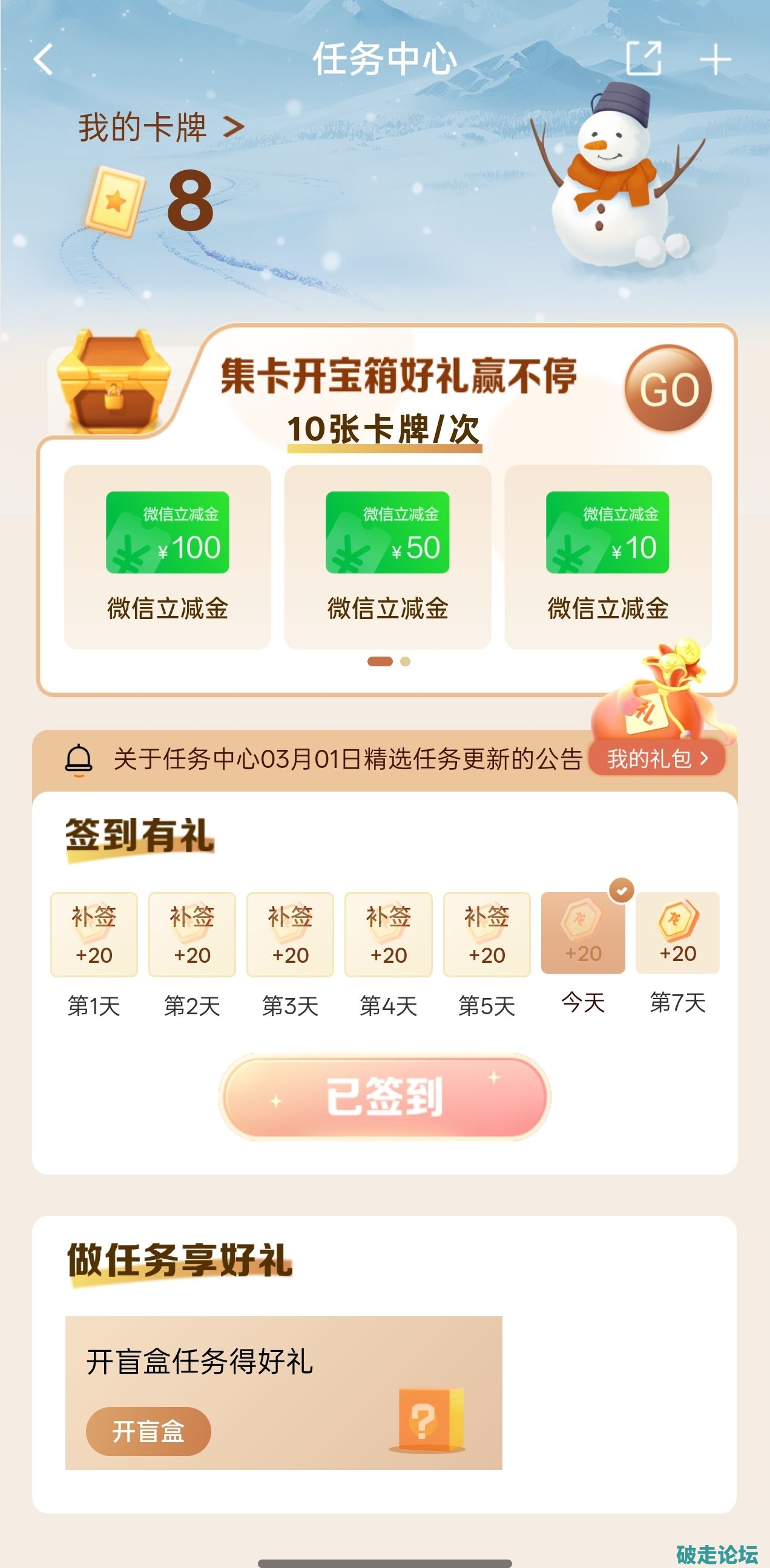Go back from 任务中心
Image resolution: width=770 pixels, height=1568 pixels.
click(x=43, y=60)
